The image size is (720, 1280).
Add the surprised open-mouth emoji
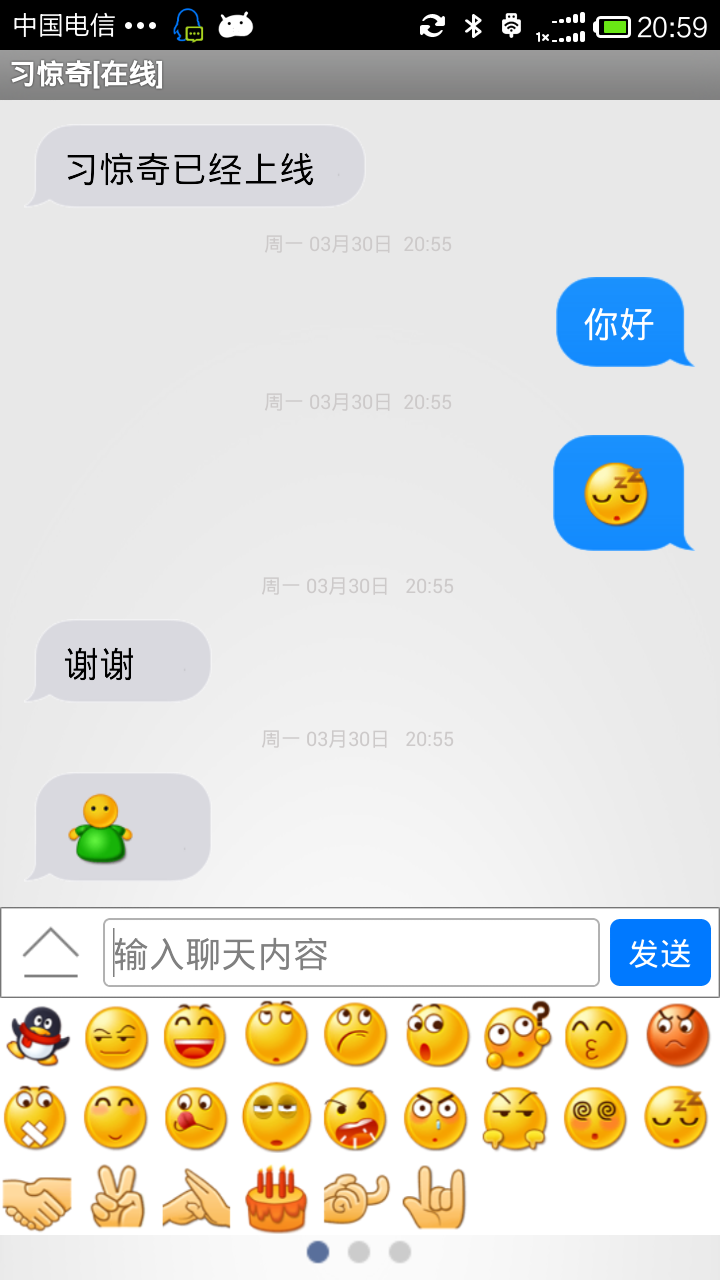click(437, 1036)
